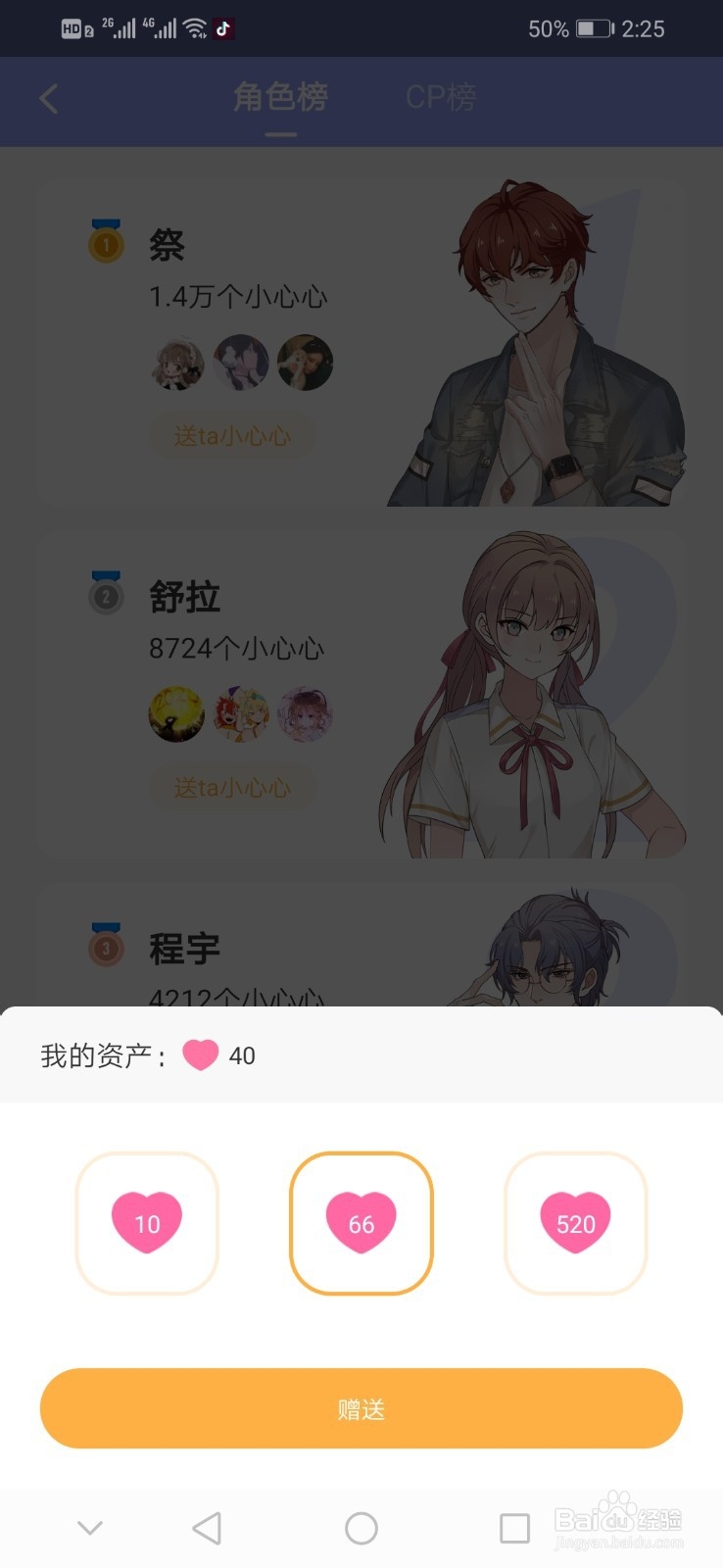Tap 送ta小心心 under 祭

[232, 436]
